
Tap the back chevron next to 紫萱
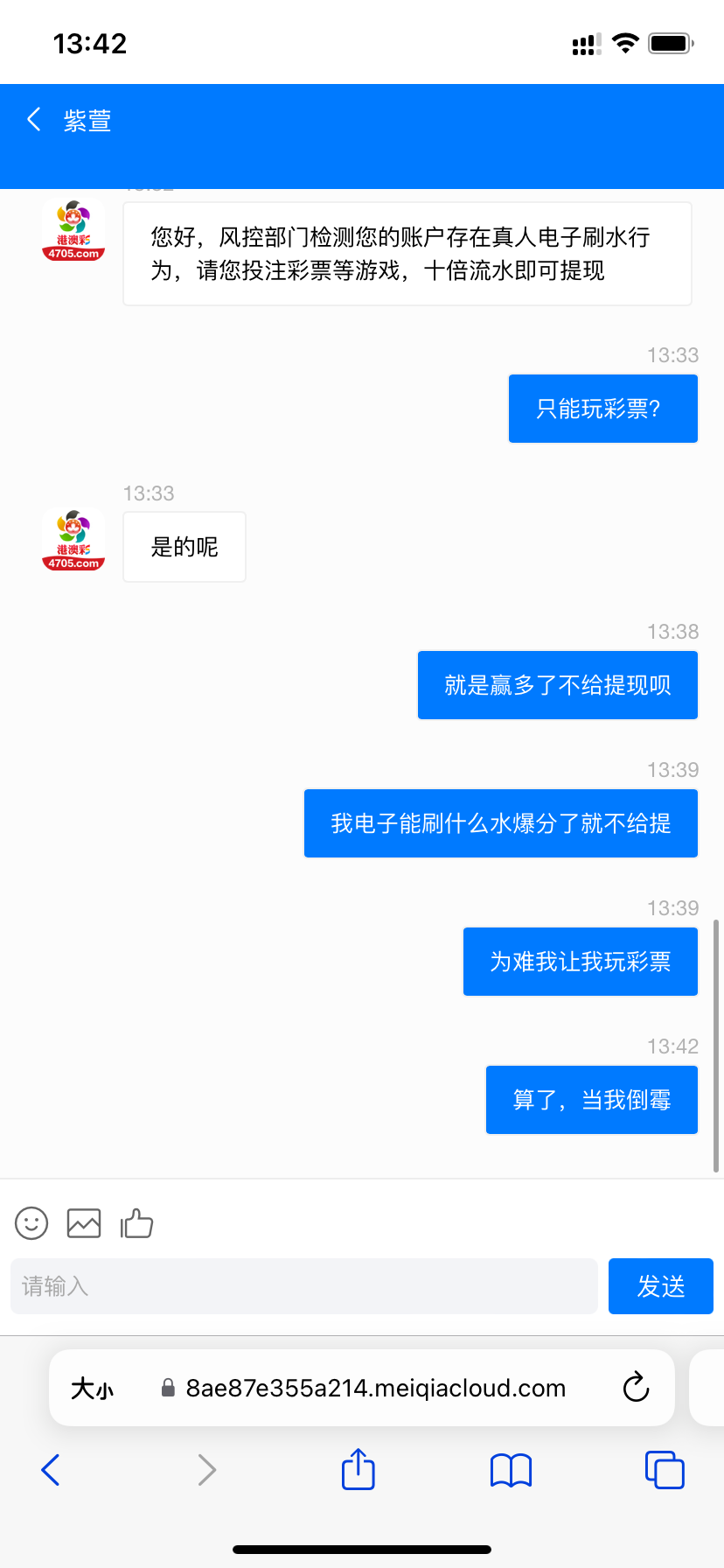pyautogui.click(x=33, y=120)
